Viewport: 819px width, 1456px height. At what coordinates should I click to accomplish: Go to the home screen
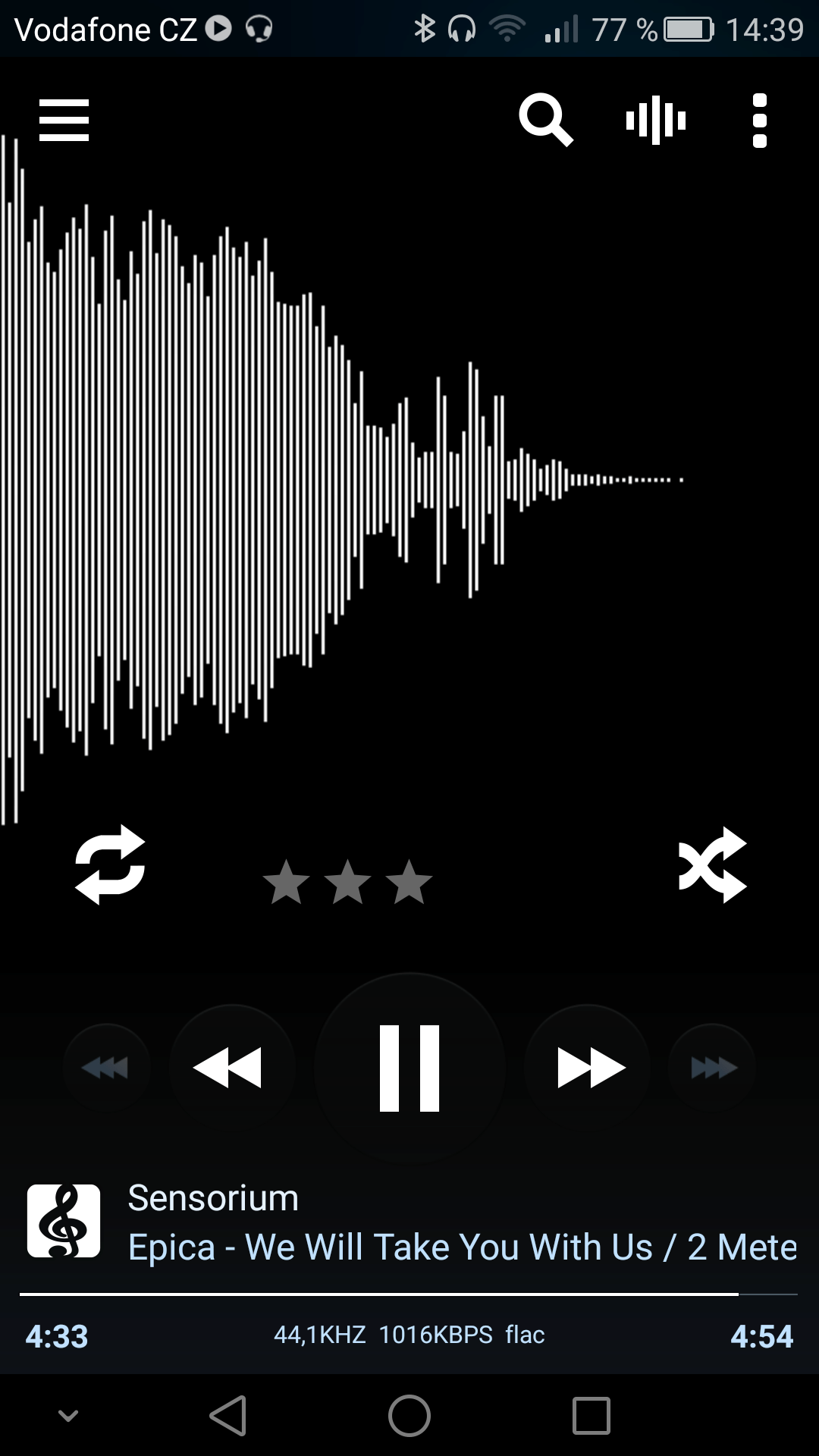coord(409,1416)
